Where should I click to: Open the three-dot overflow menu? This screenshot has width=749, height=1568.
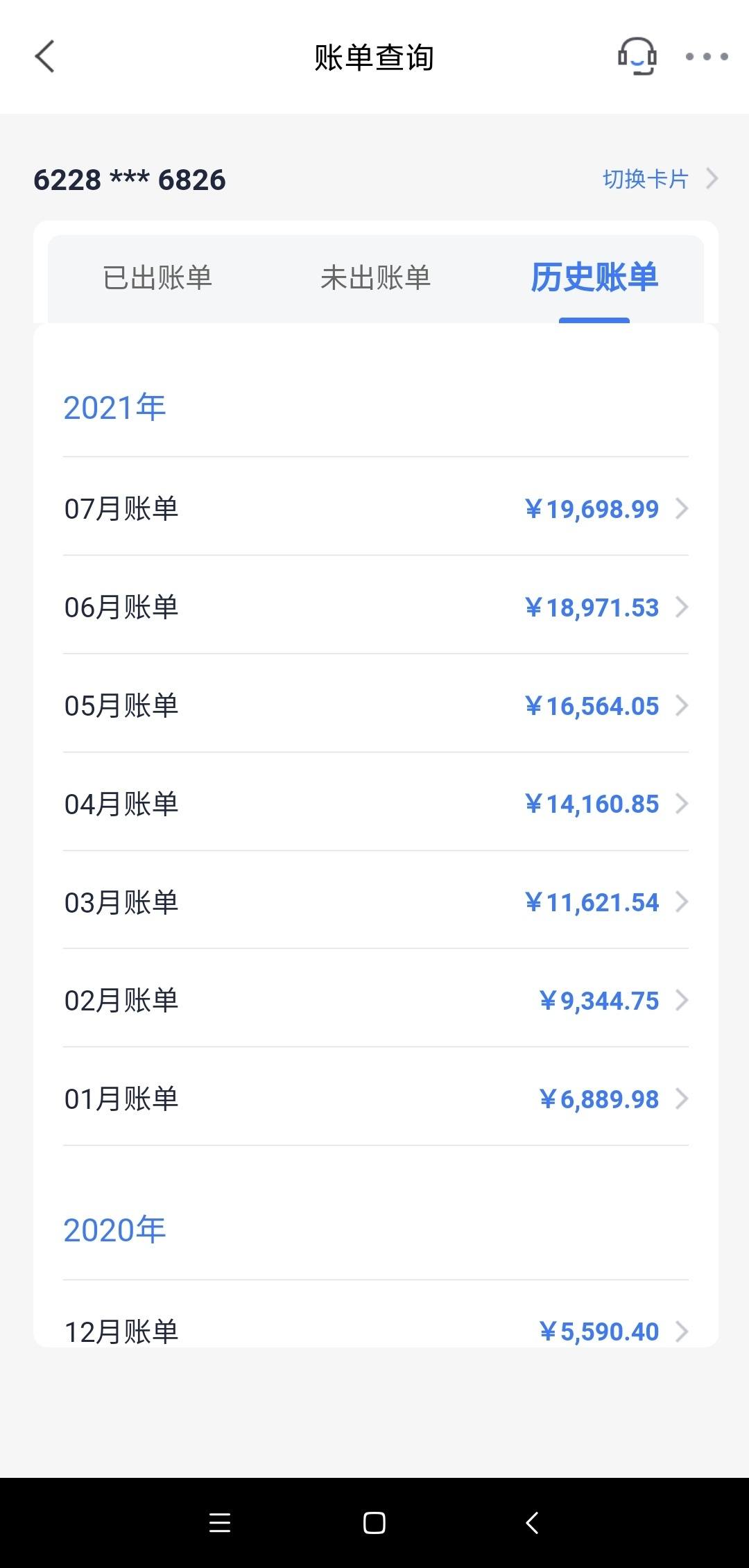(707, 57)
